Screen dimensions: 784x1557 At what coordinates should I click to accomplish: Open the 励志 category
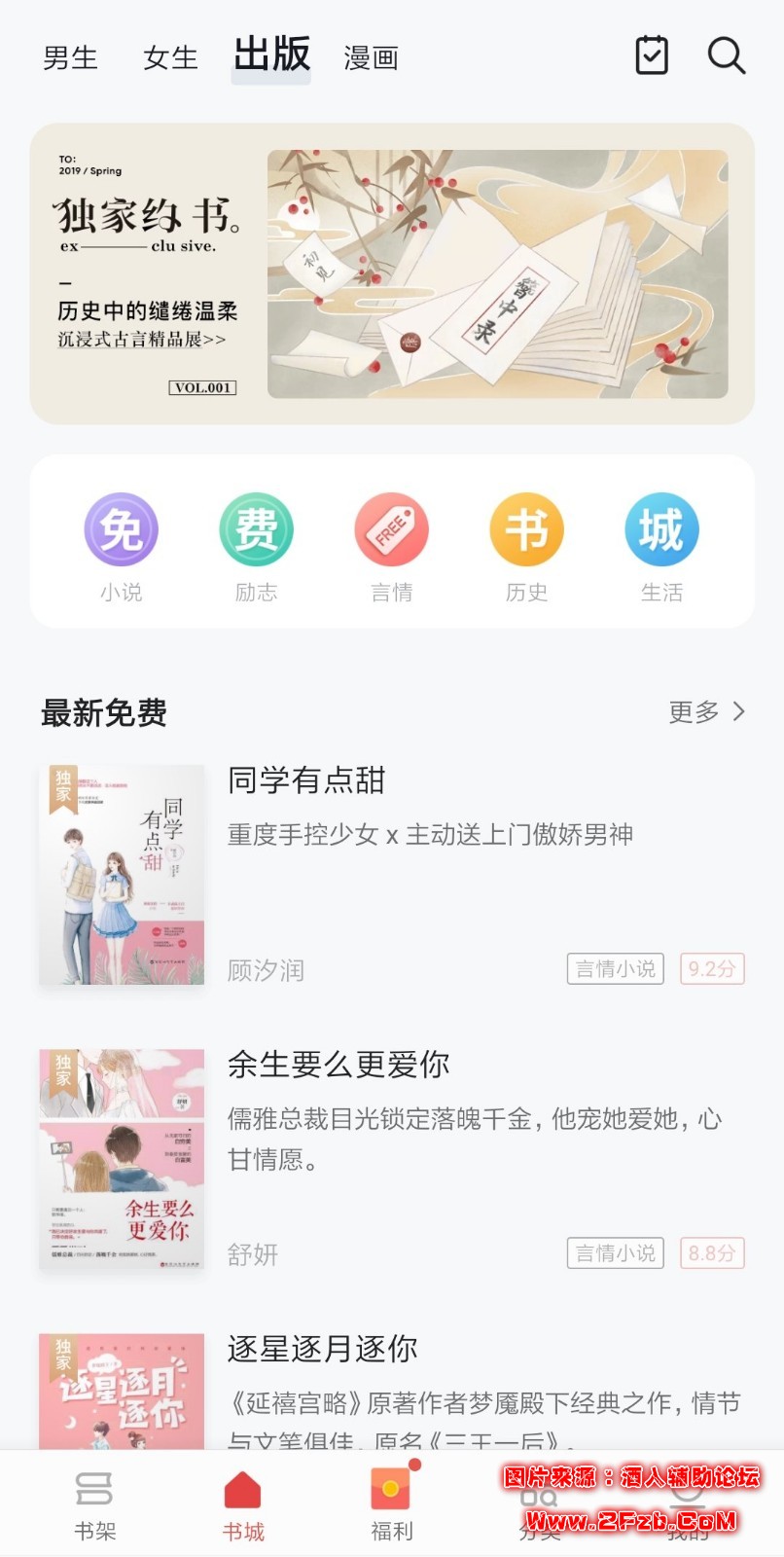[x=256, y=547]
